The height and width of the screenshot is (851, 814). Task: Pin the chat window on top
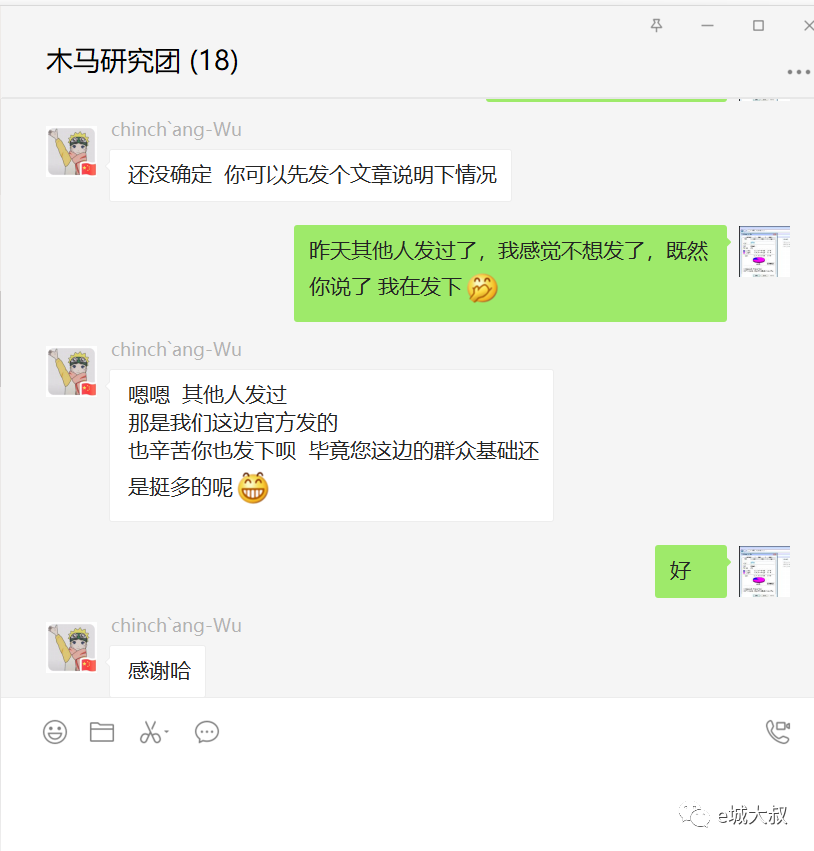657,26
